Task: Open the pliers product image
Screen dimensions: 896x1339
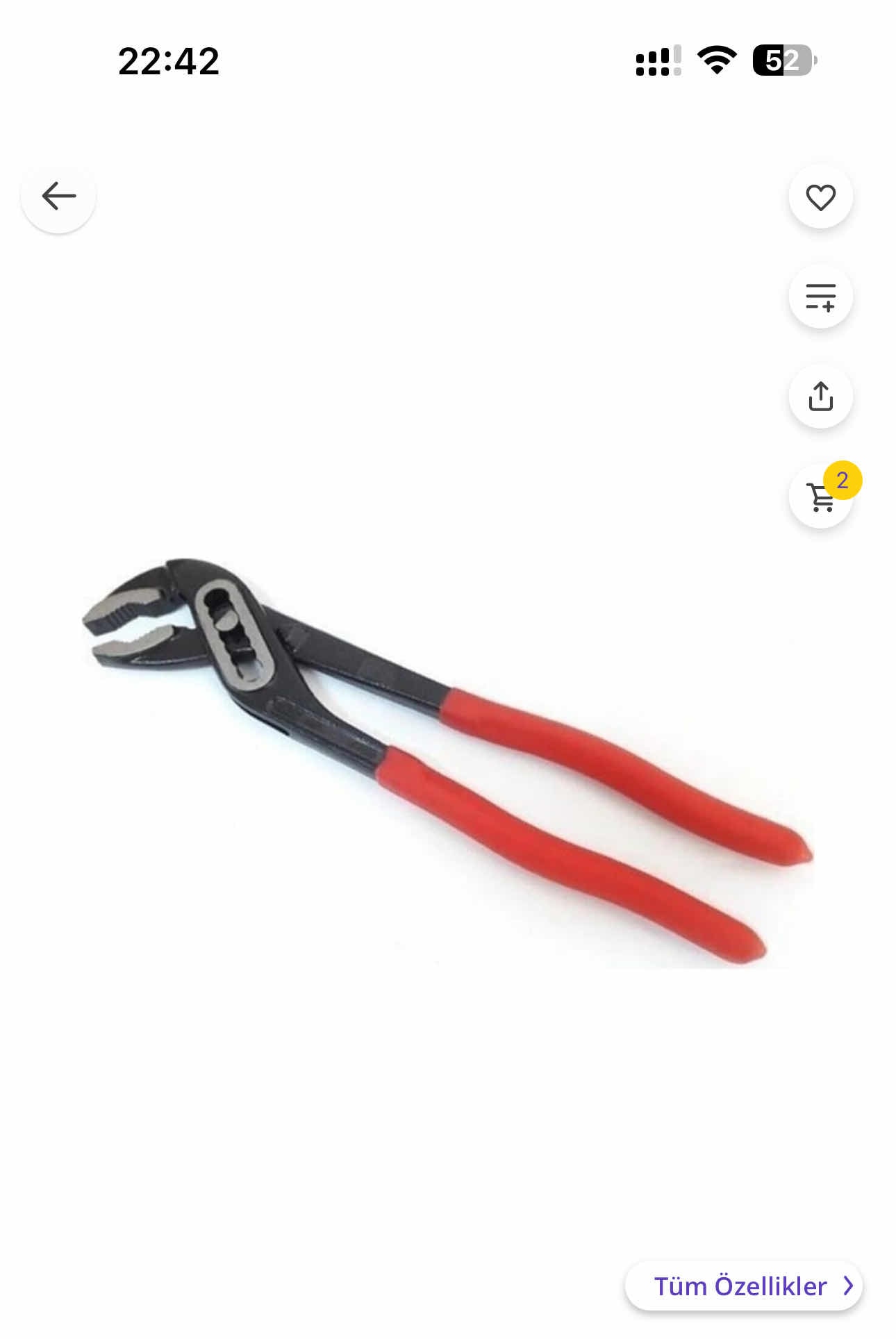Action: [445, 757]
